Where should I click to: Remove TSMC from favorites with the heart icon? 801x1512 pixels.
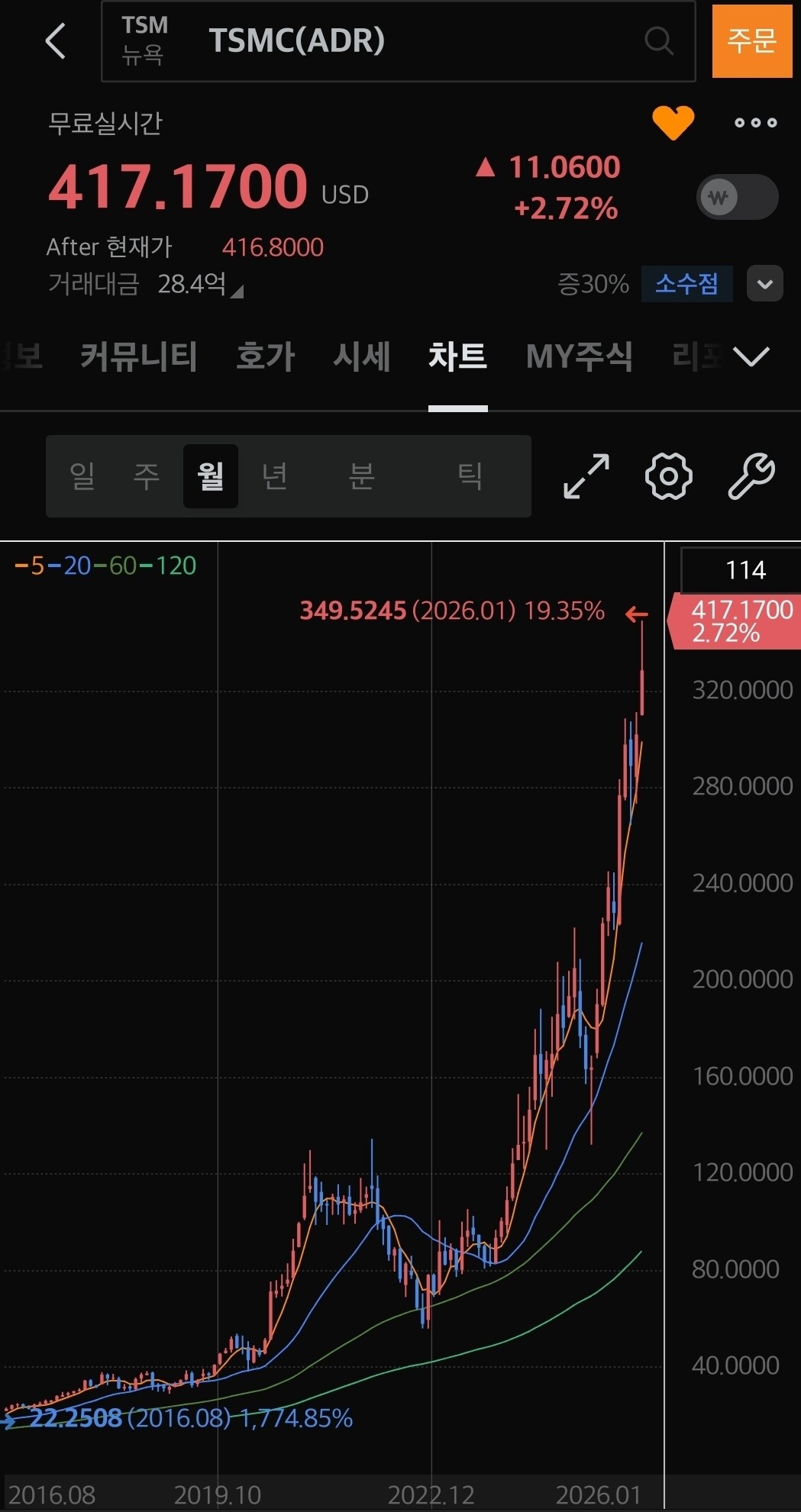(673, 123)
